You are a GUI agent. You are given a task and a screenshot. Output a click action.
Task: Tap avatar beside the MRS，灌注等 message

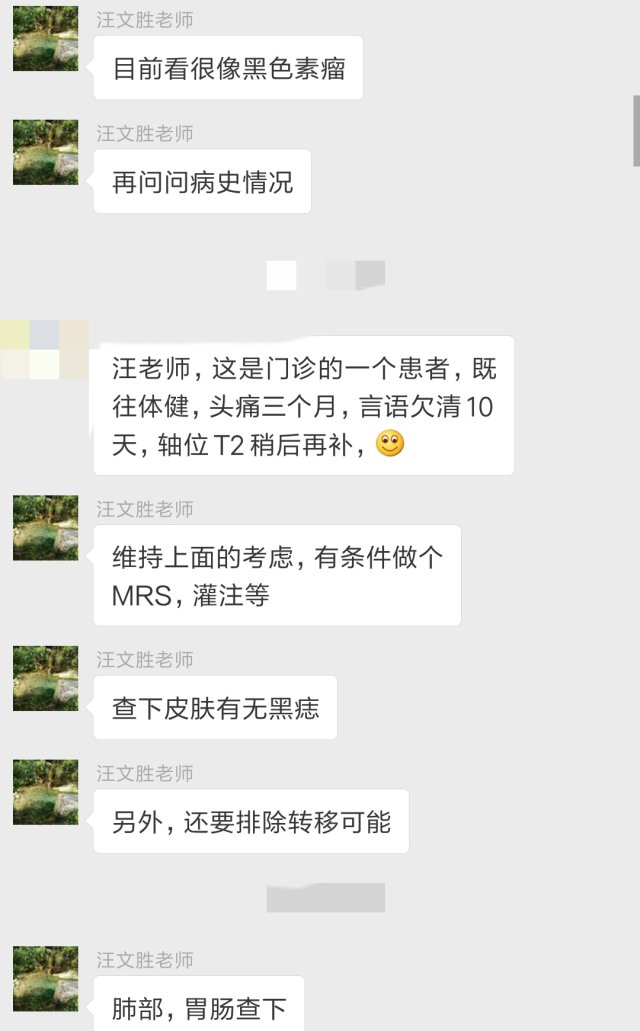pyautogui.click(x=45, y=528)
